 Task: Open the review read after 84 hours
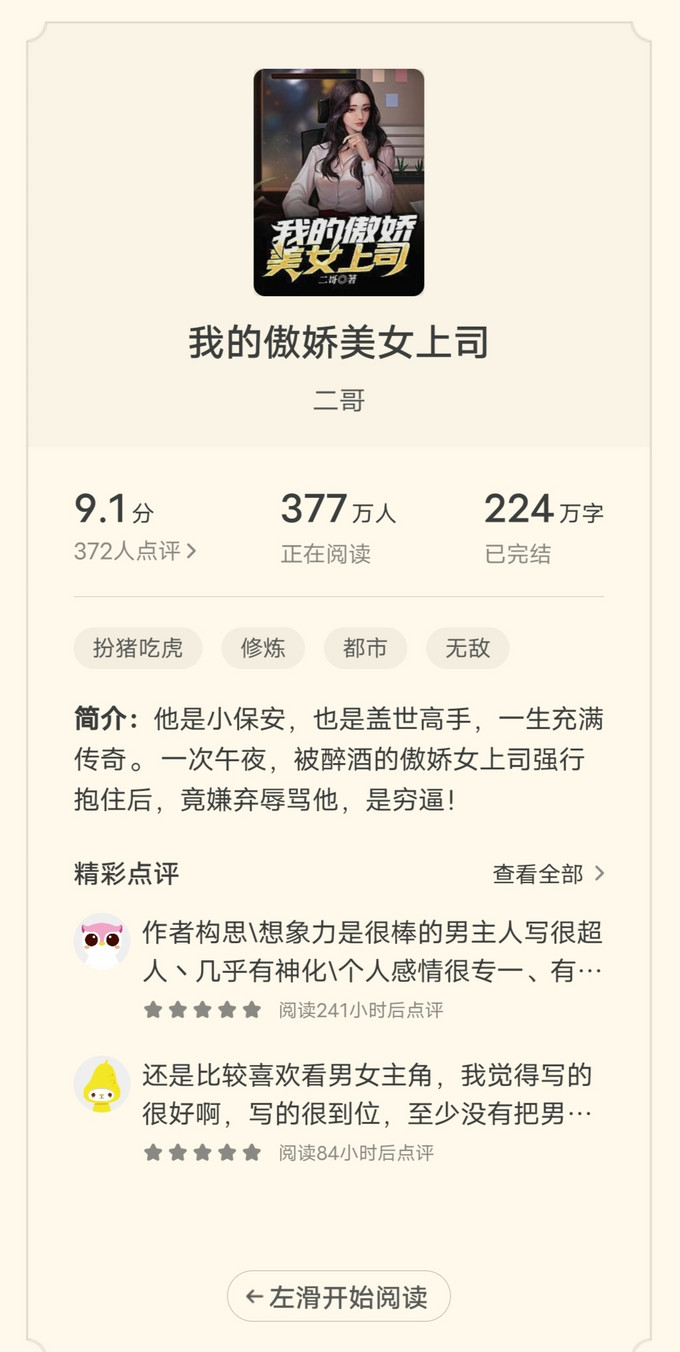367,1095
